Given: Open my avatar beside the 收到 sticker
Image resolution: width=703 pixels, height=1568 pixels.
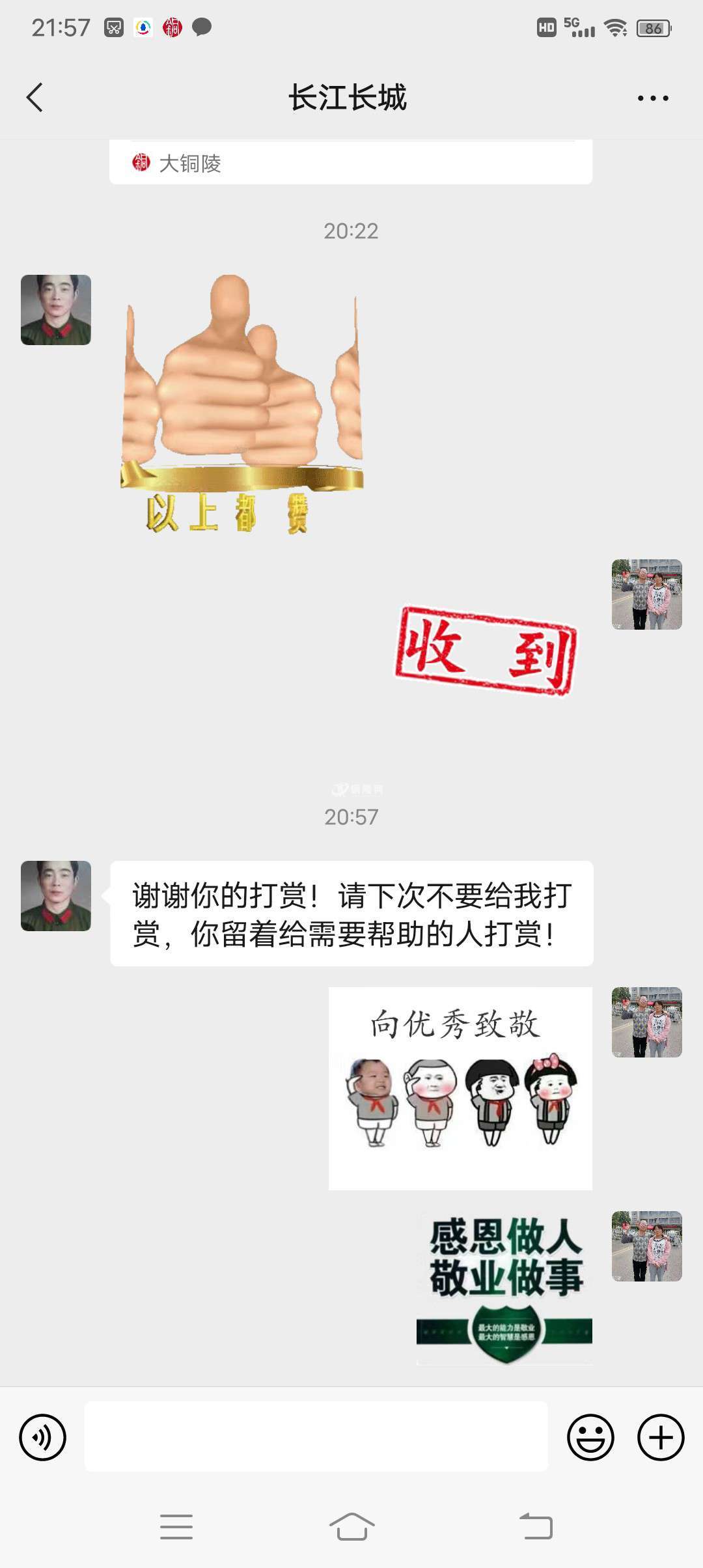Looking at the screenshot, I should [x=646, y=595].
